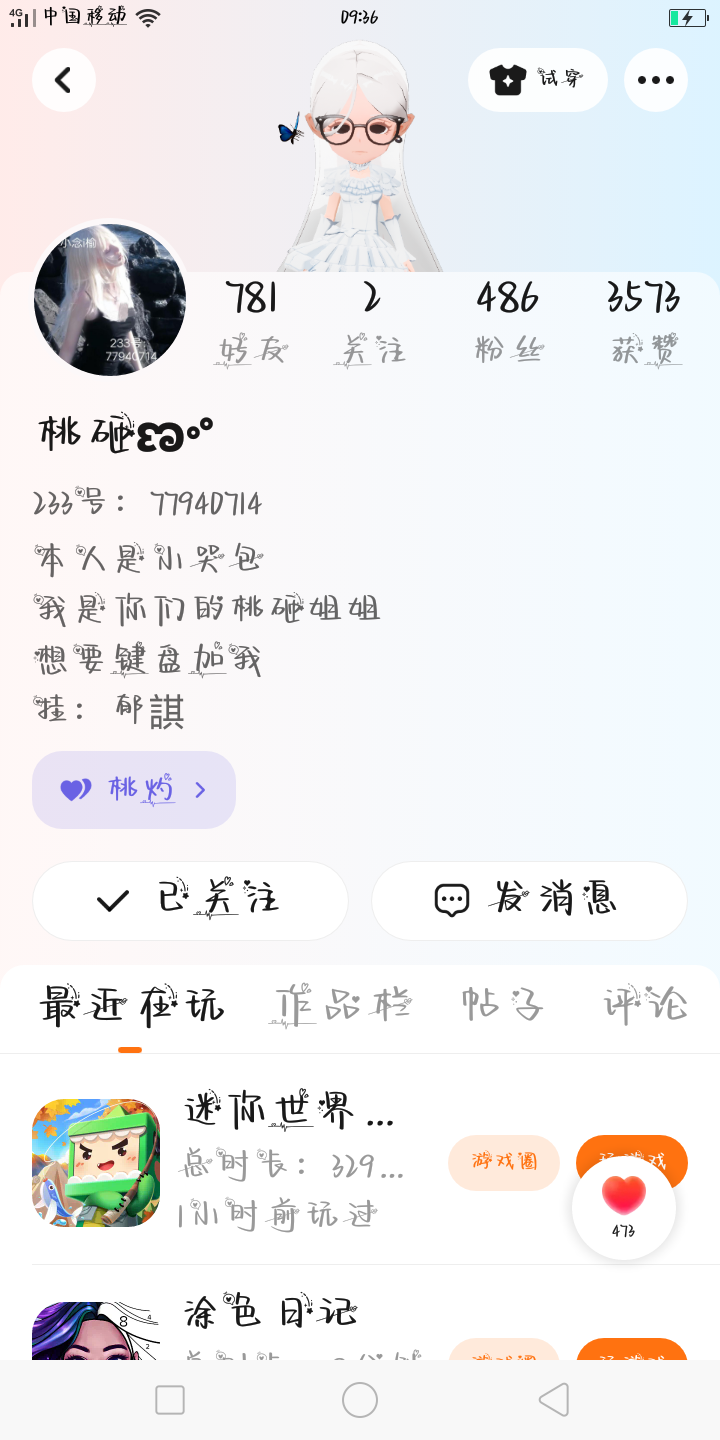The image size is (720, 1440).
Task: Go back using the top-left arrow
Action: [64, 80]
